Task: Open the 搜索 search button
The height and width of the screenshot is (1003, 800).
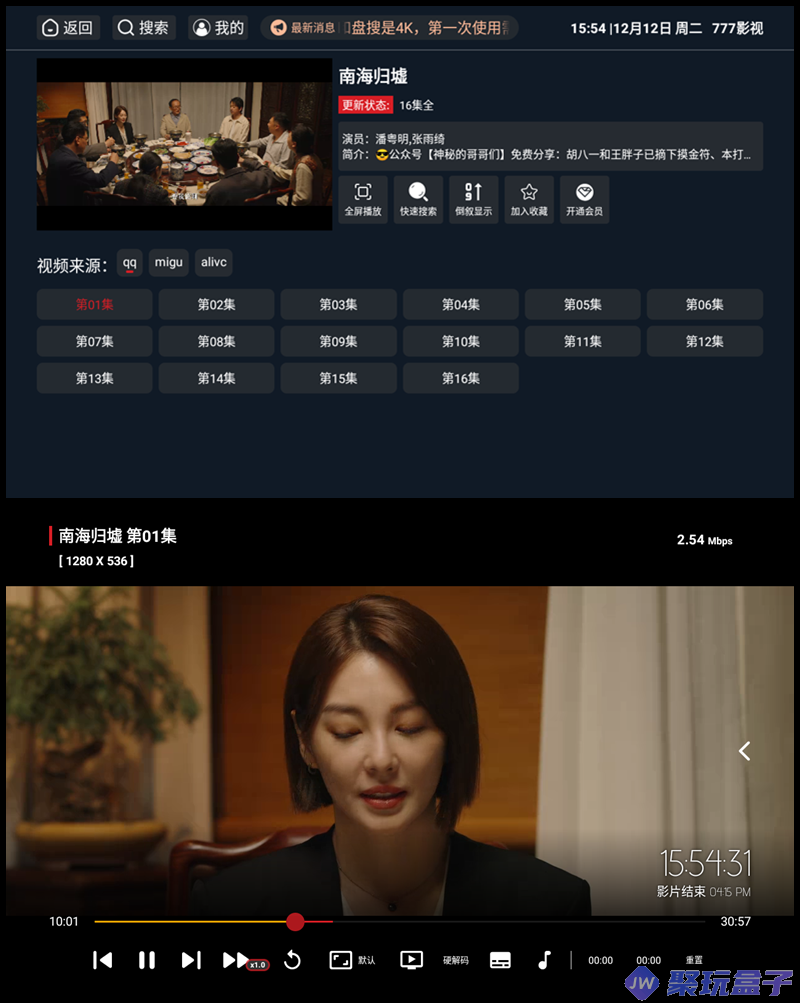Action: tap(143, 28)
